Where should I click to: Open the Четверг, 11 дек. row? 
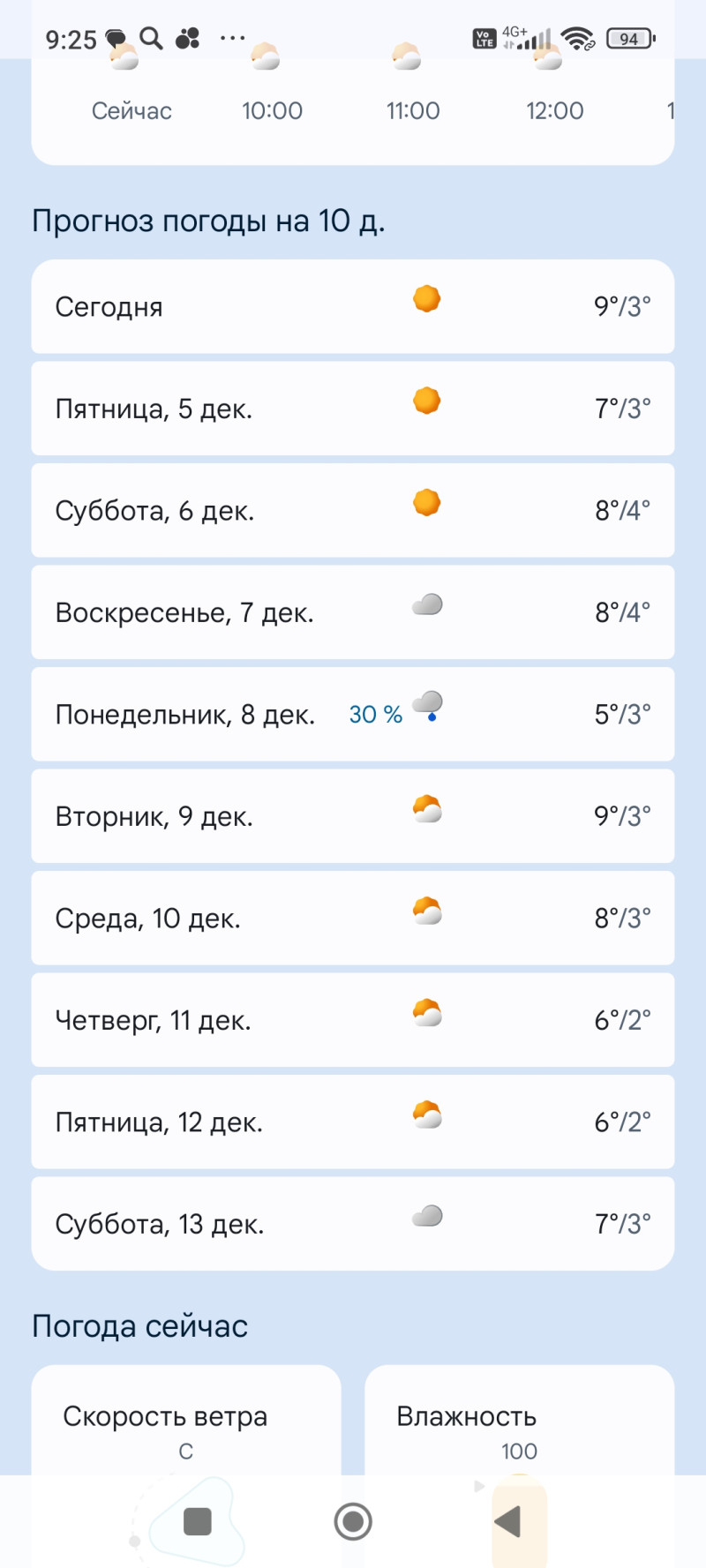tap(353, 1020)
